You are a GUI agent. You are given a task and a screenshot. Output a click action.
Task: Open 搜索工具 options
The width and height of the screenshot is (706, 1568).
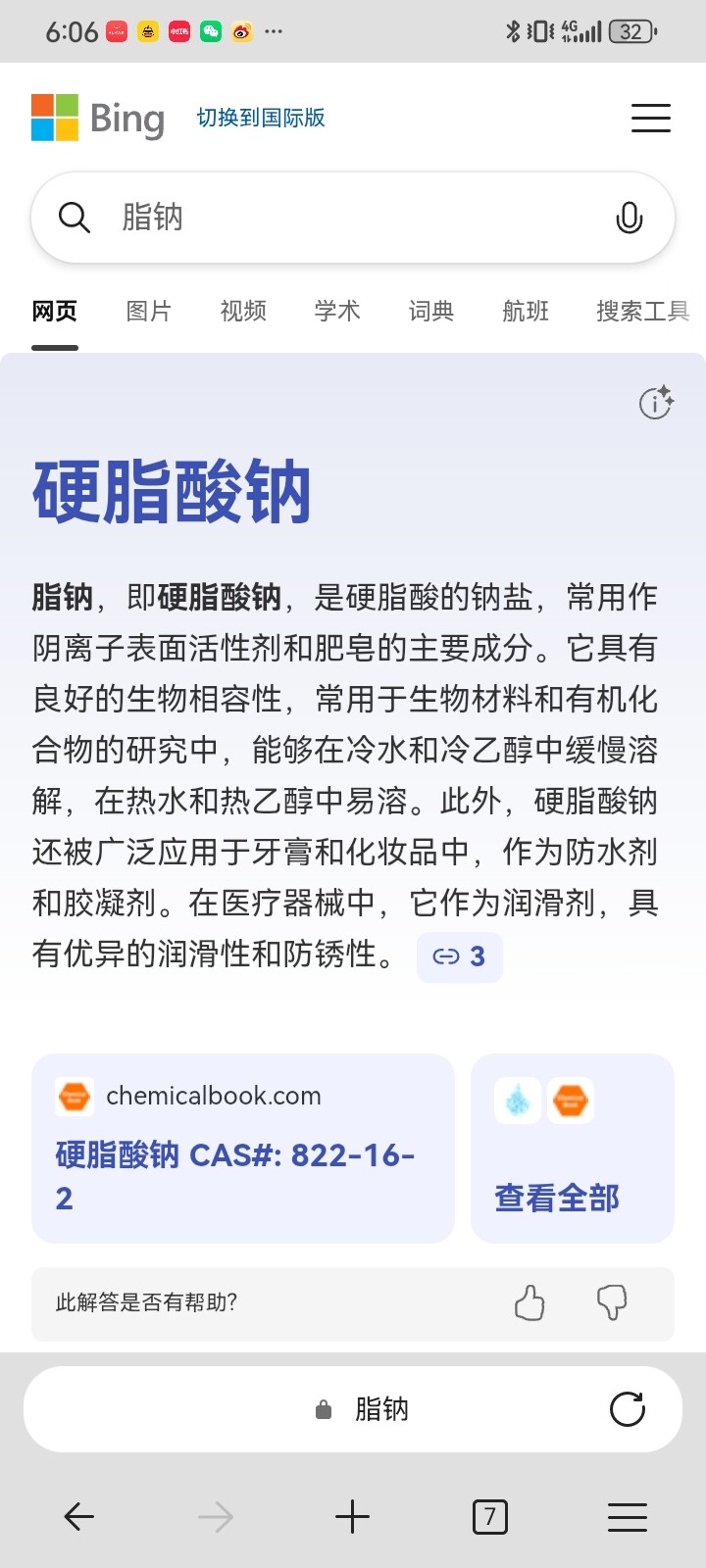(642, 312)
